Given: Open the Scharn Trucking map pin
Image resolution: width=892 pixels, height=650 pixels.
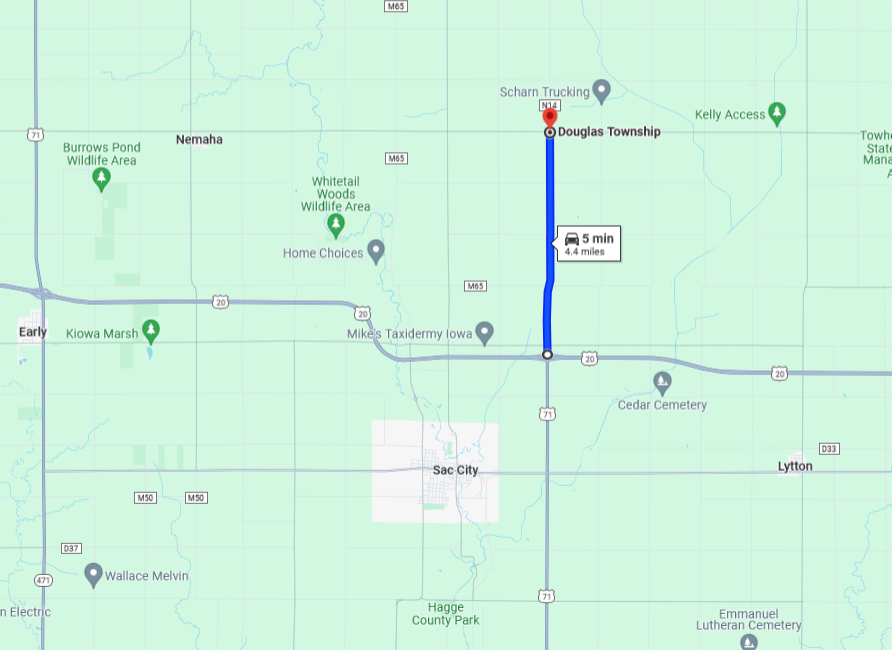Looking at the screenshot, I should click(602, 91).
